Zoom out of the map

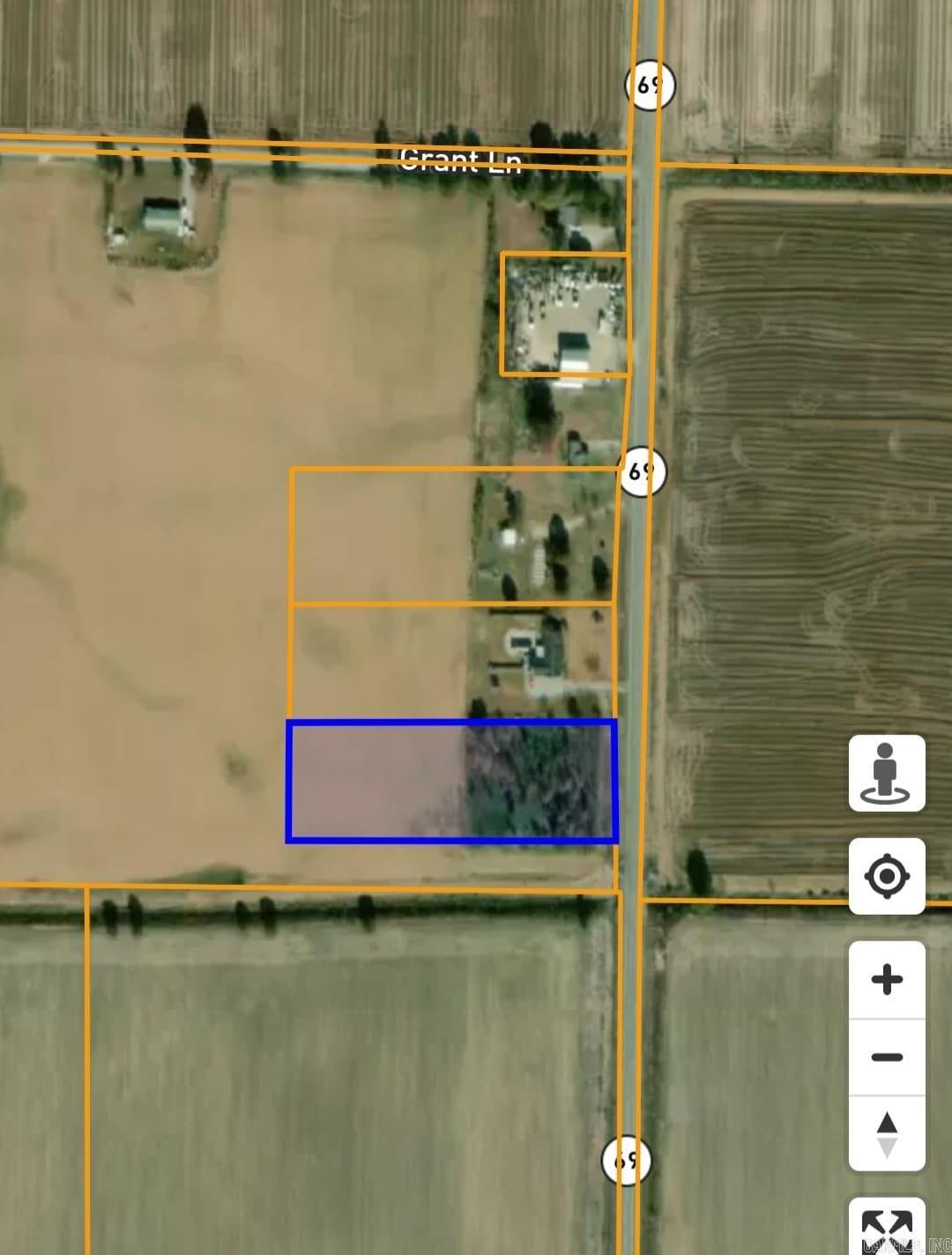[x=887, y=1057]
